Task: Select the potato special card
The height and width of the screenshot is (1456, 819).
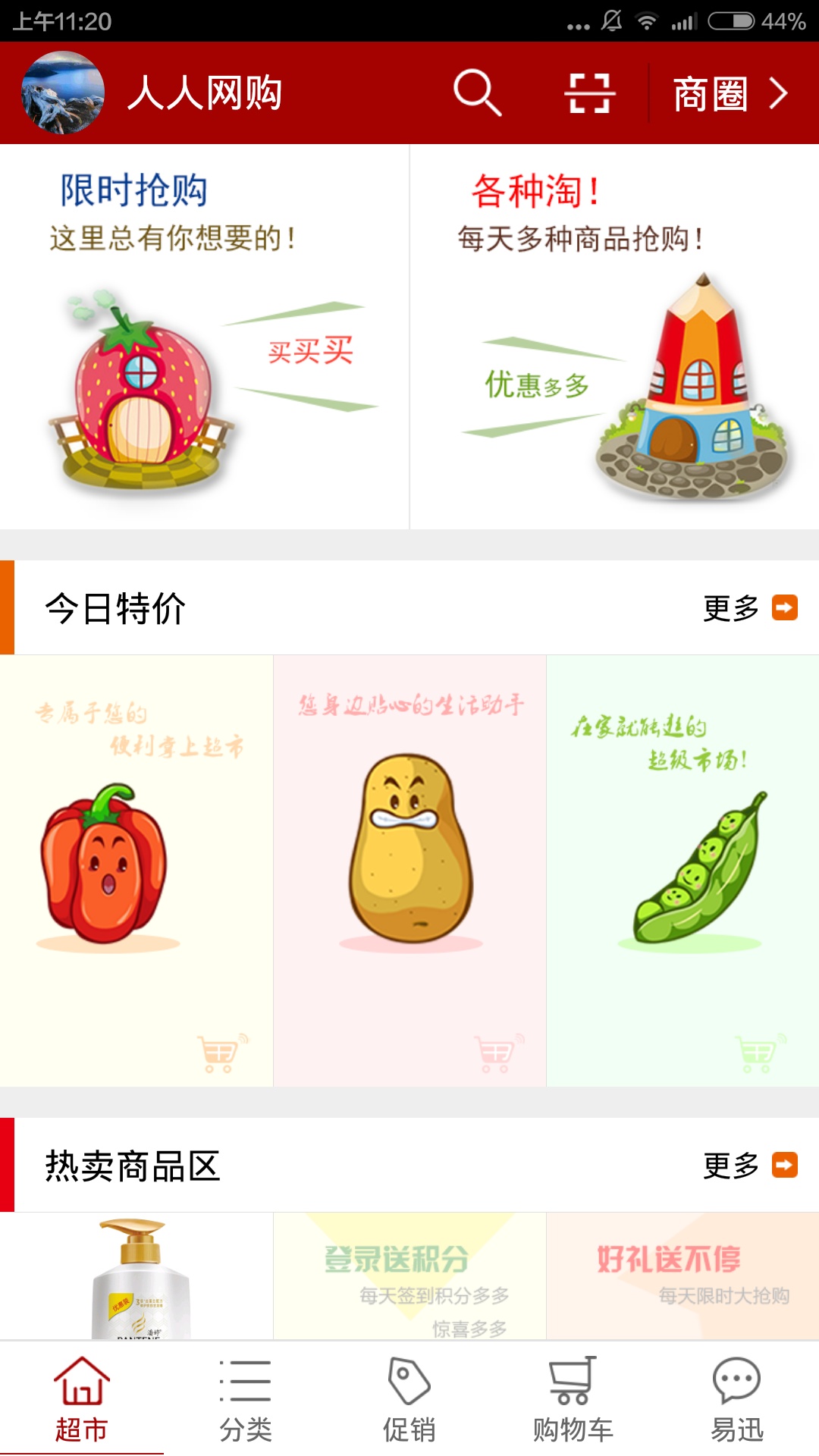Action: click(409, 871)
